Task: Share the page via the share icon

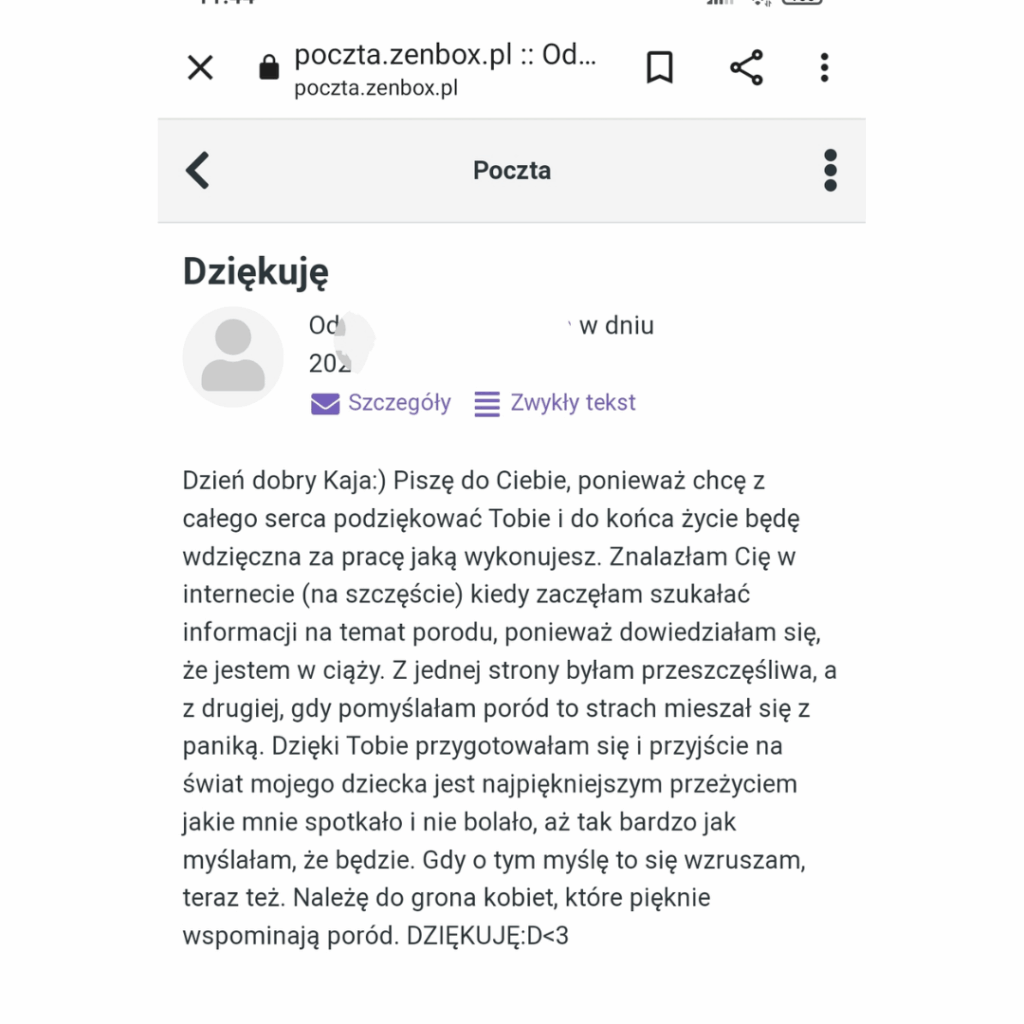Action: coord(746,68)
